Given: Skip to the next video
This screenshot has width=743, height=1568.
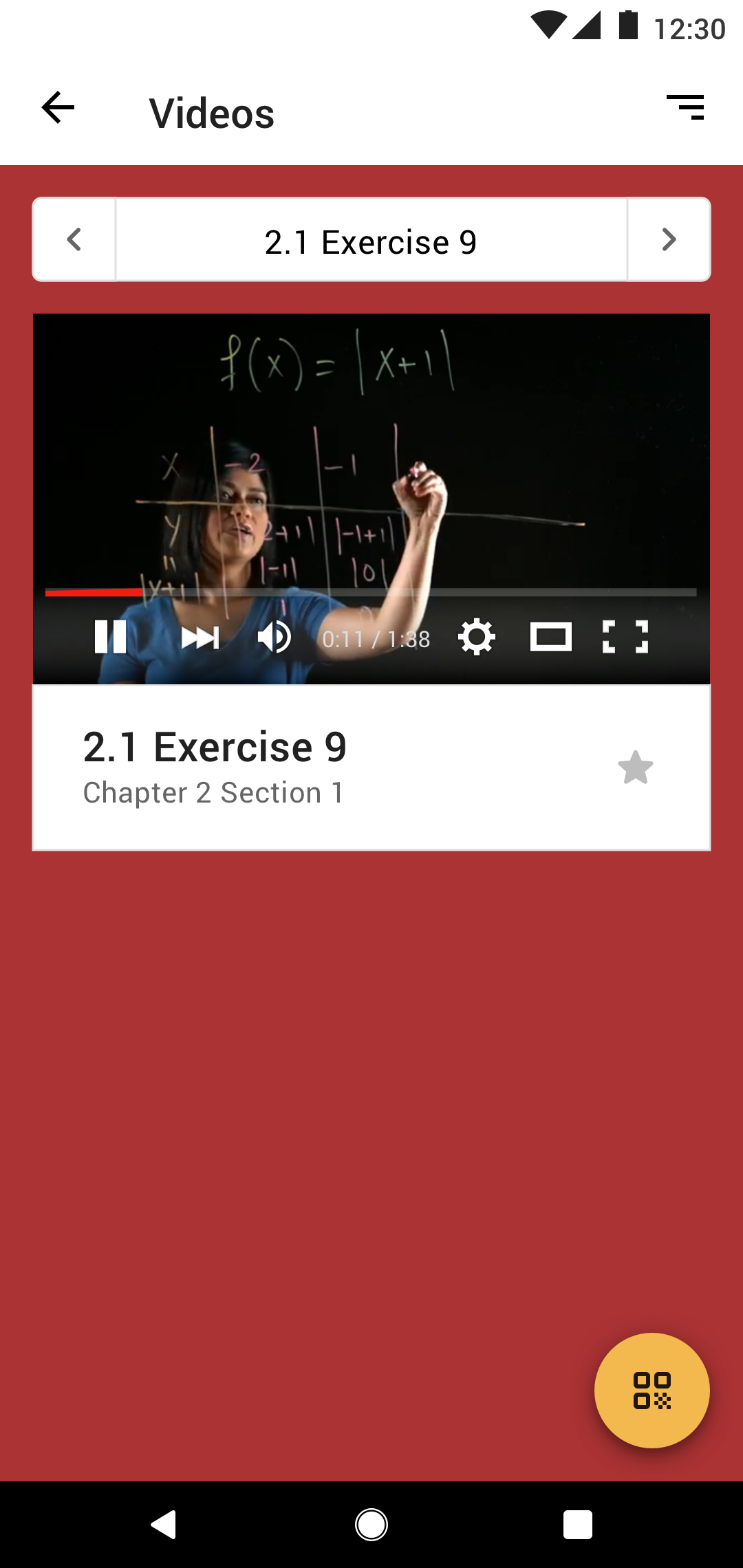Looking at the screenshot, I should (x=200, y=638).
